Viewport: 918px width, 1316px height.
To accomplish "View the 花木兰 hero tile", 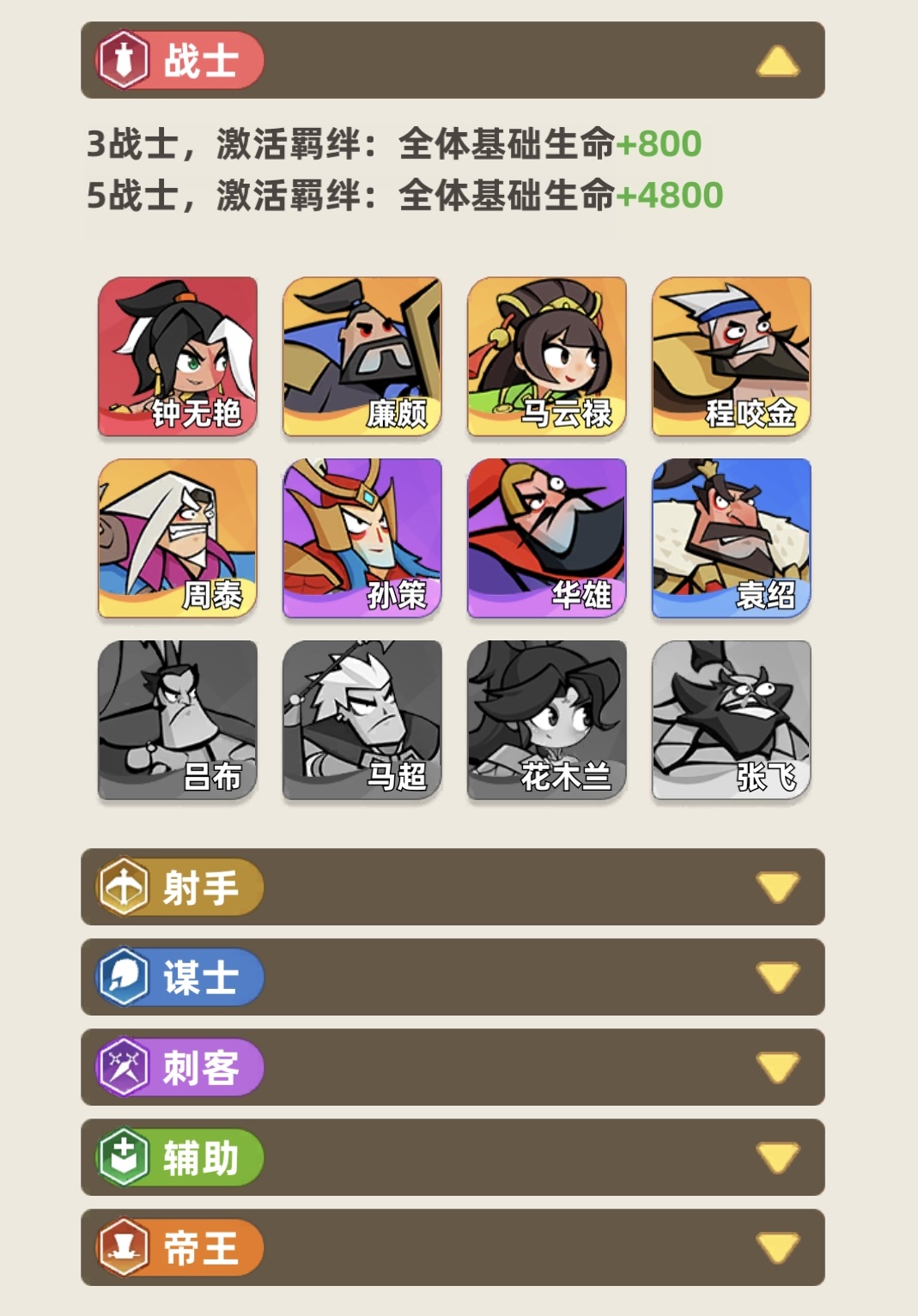I will click(547, 720).
